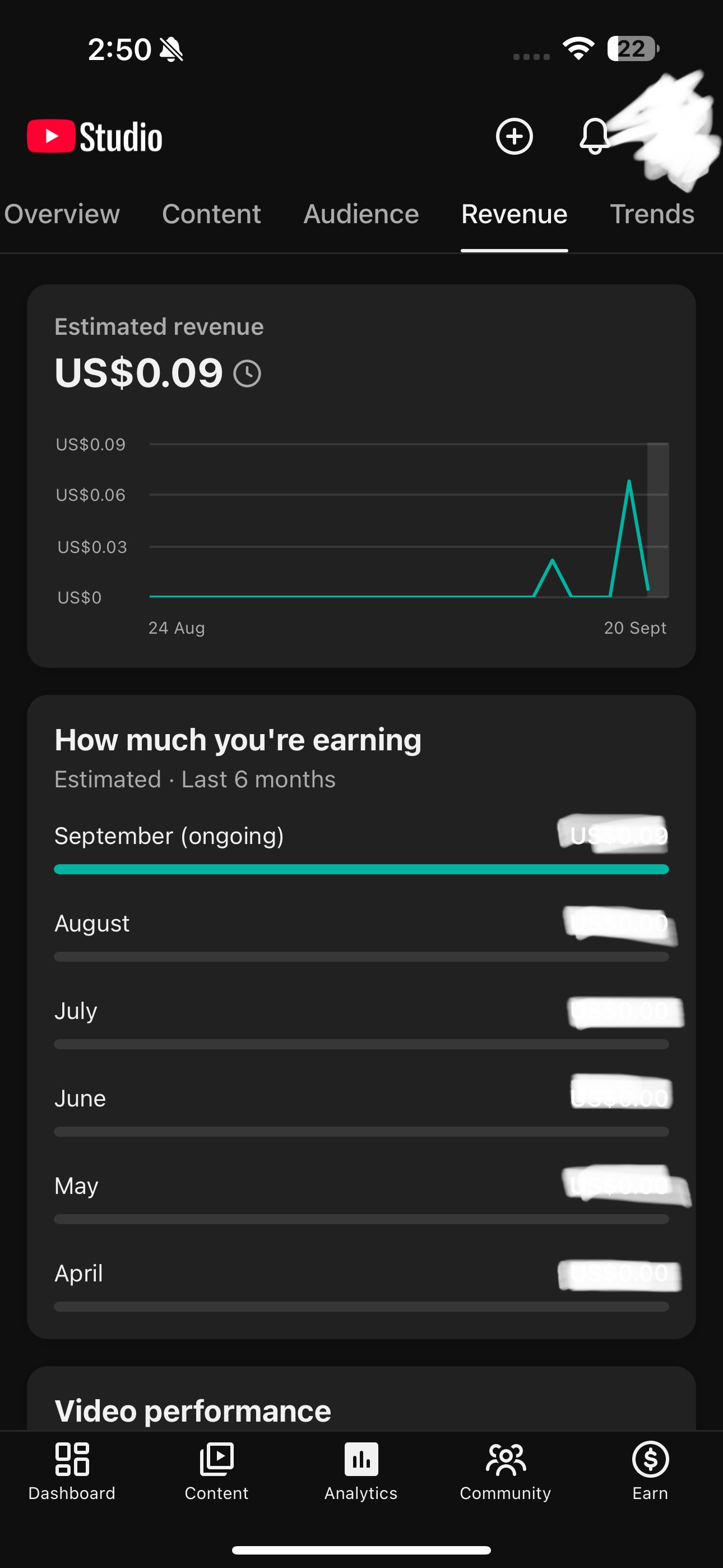Screen dimensions: 723x1568
Task: Switch to the Overview tab
Action: click(x=62, y=214)
